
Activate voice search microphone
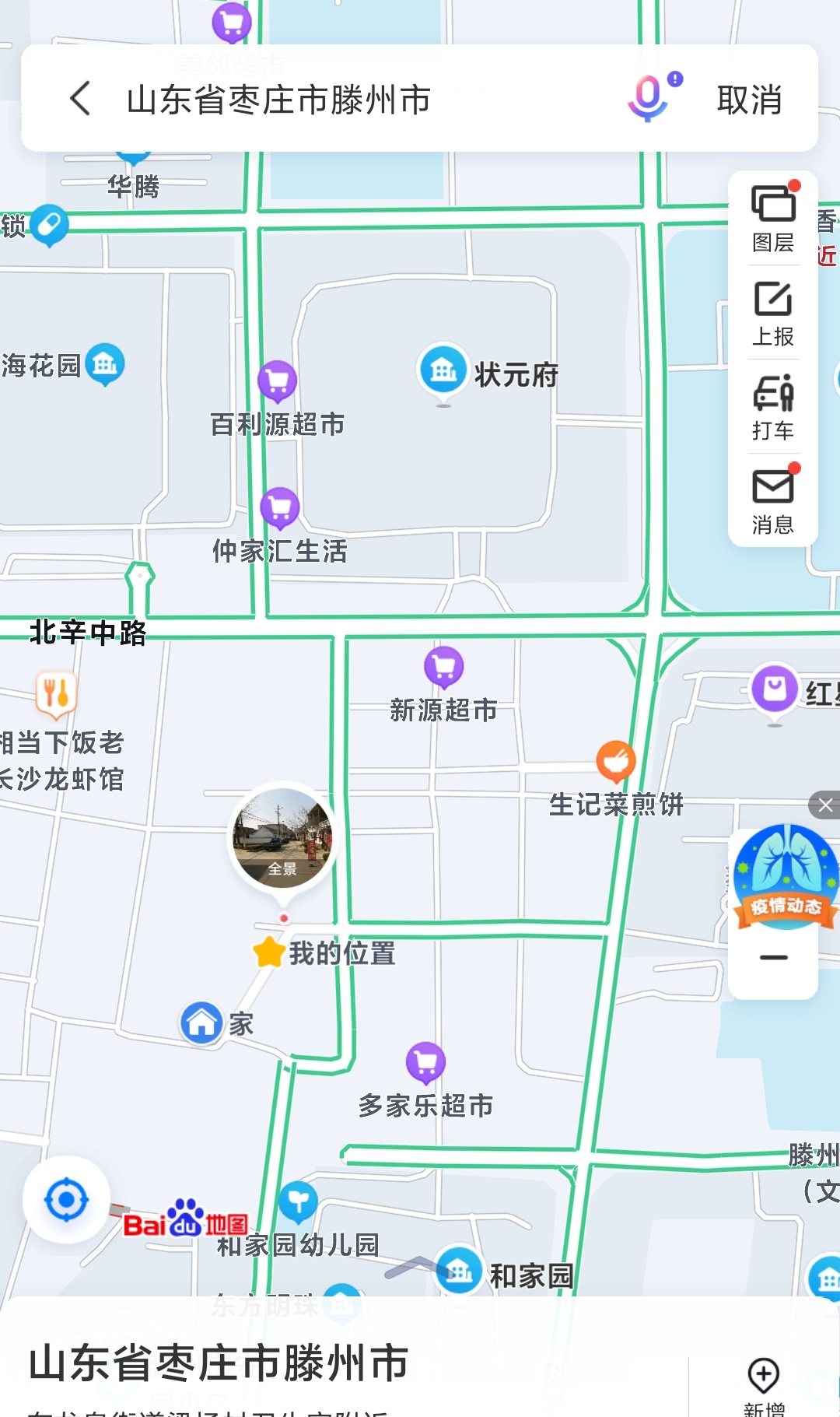tap(649, 99)
